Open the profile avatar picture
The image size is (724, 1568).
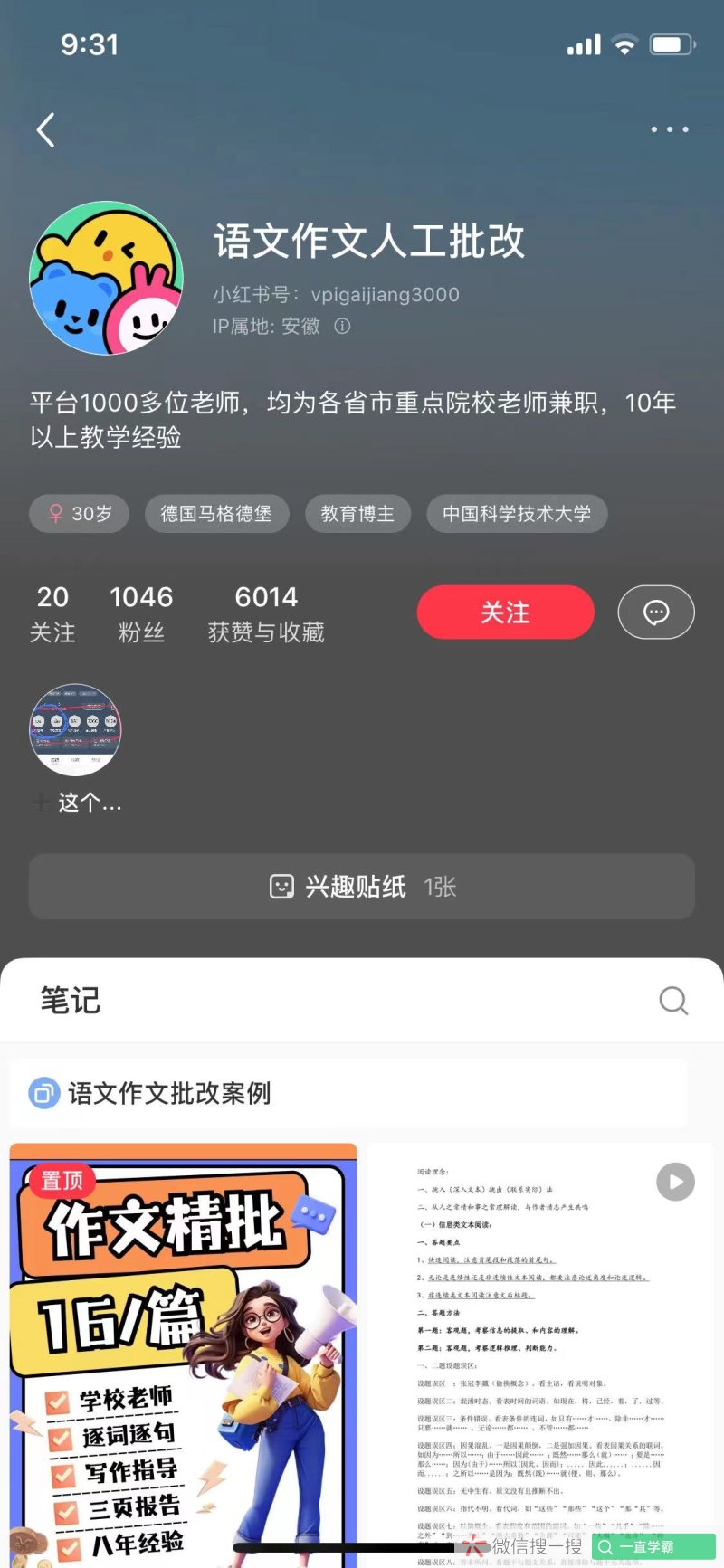pyautogui.click(x=107, y=278)
